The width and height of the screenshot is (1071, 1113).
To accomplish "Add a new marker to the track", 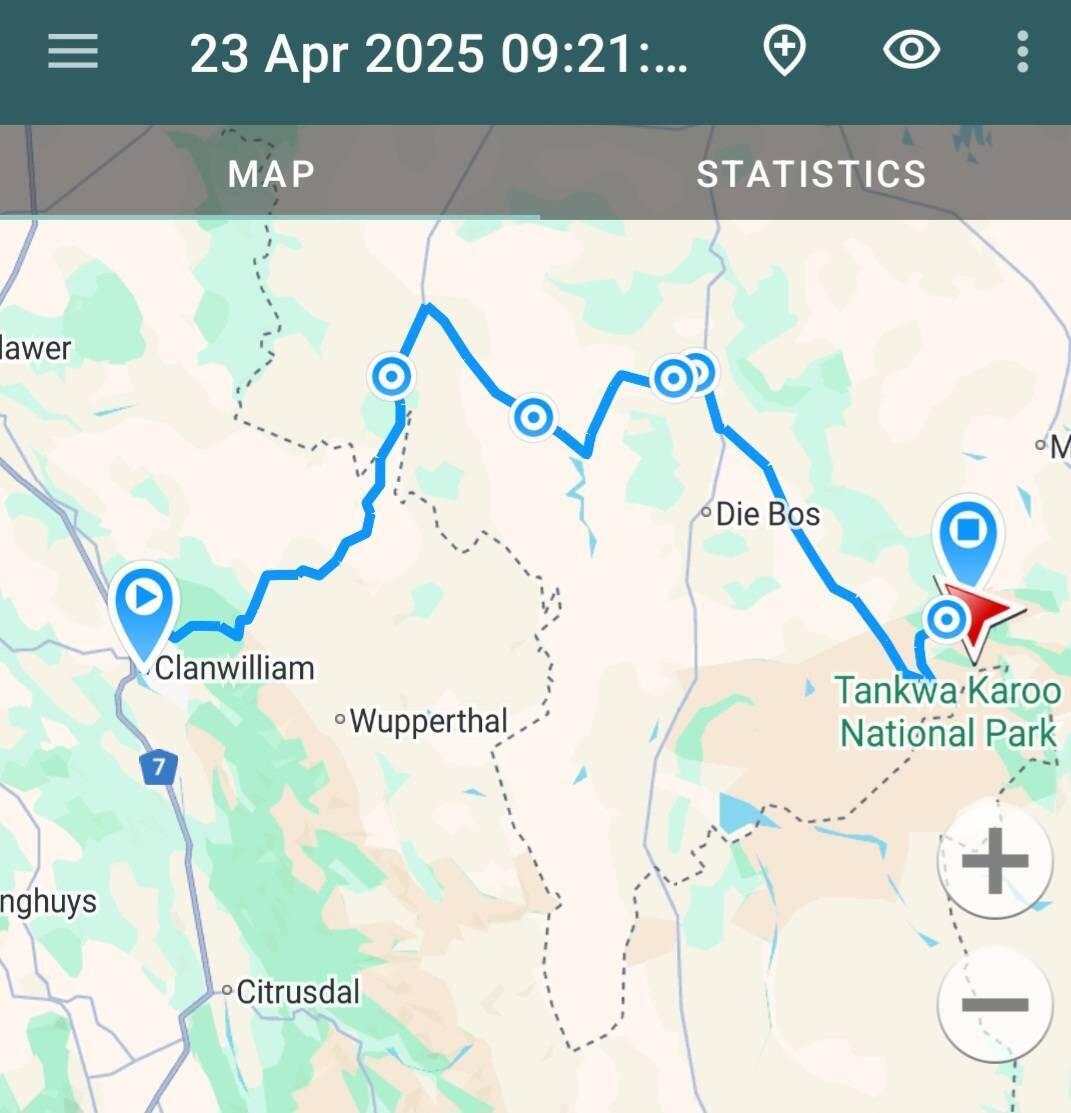I will (x=785, y=51).
